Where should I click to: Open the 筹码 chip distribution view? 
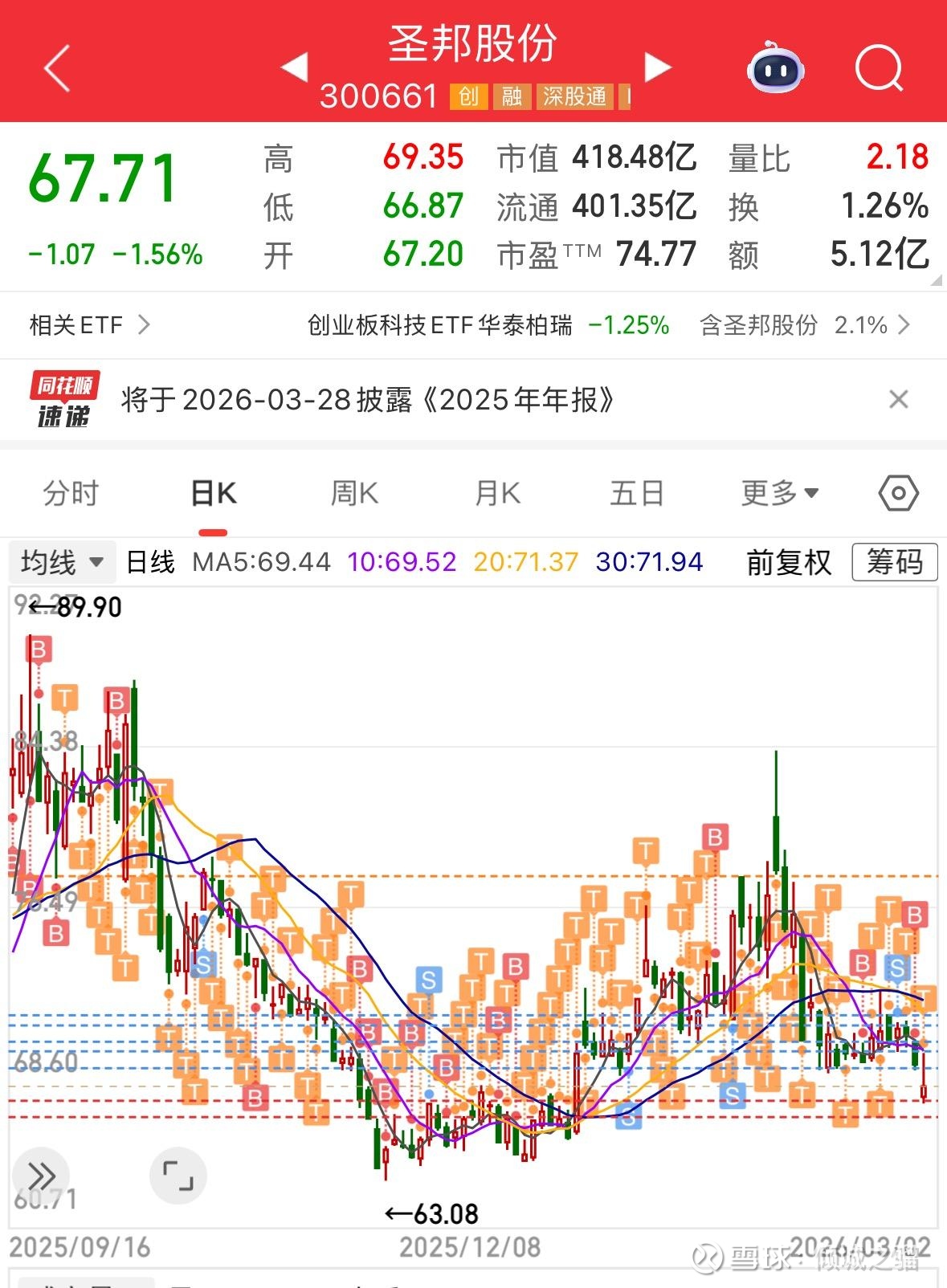[894, 562]
